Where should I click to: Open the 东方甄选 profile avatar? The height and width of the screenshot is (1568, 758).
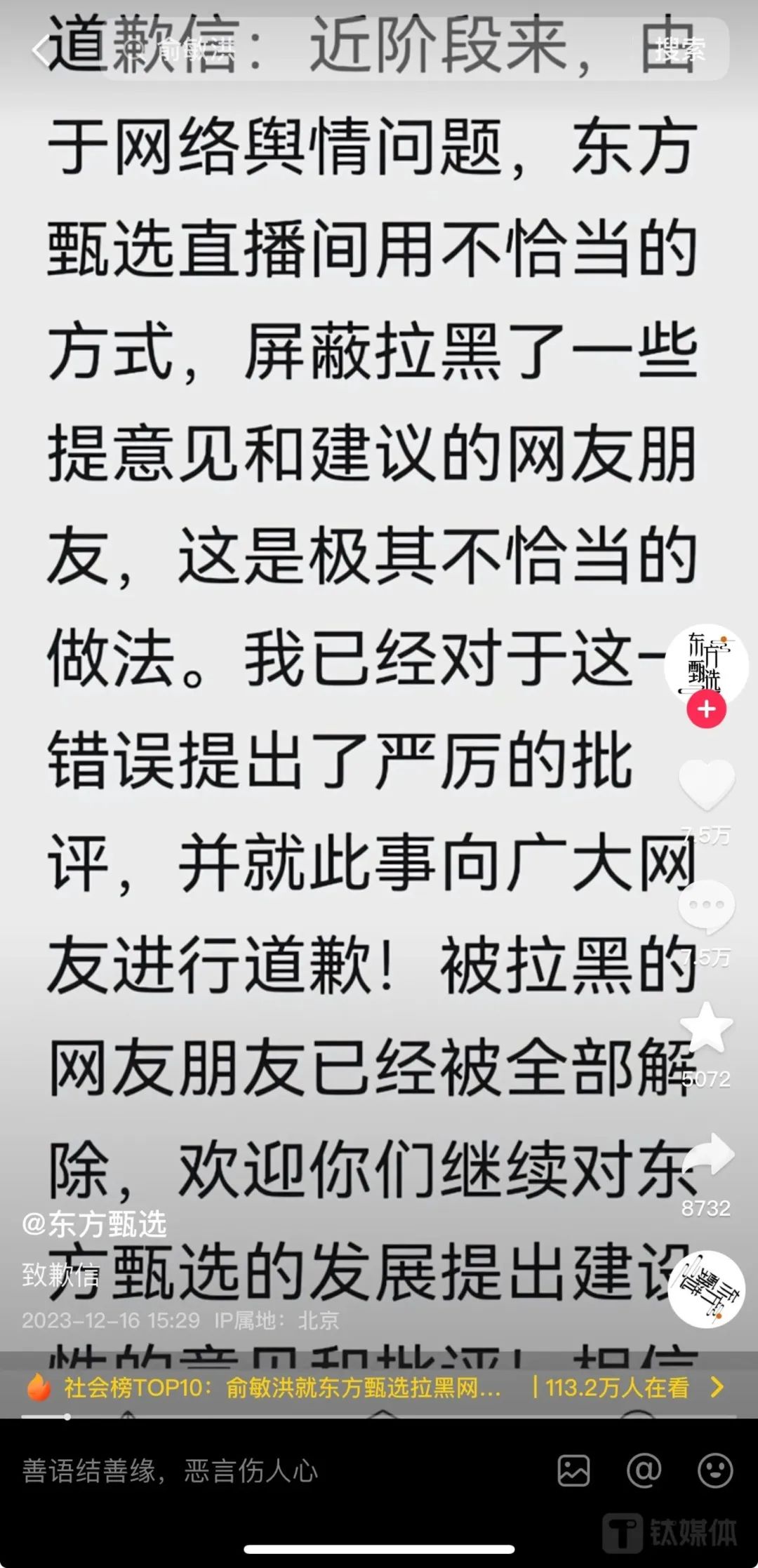coord(706,664)
